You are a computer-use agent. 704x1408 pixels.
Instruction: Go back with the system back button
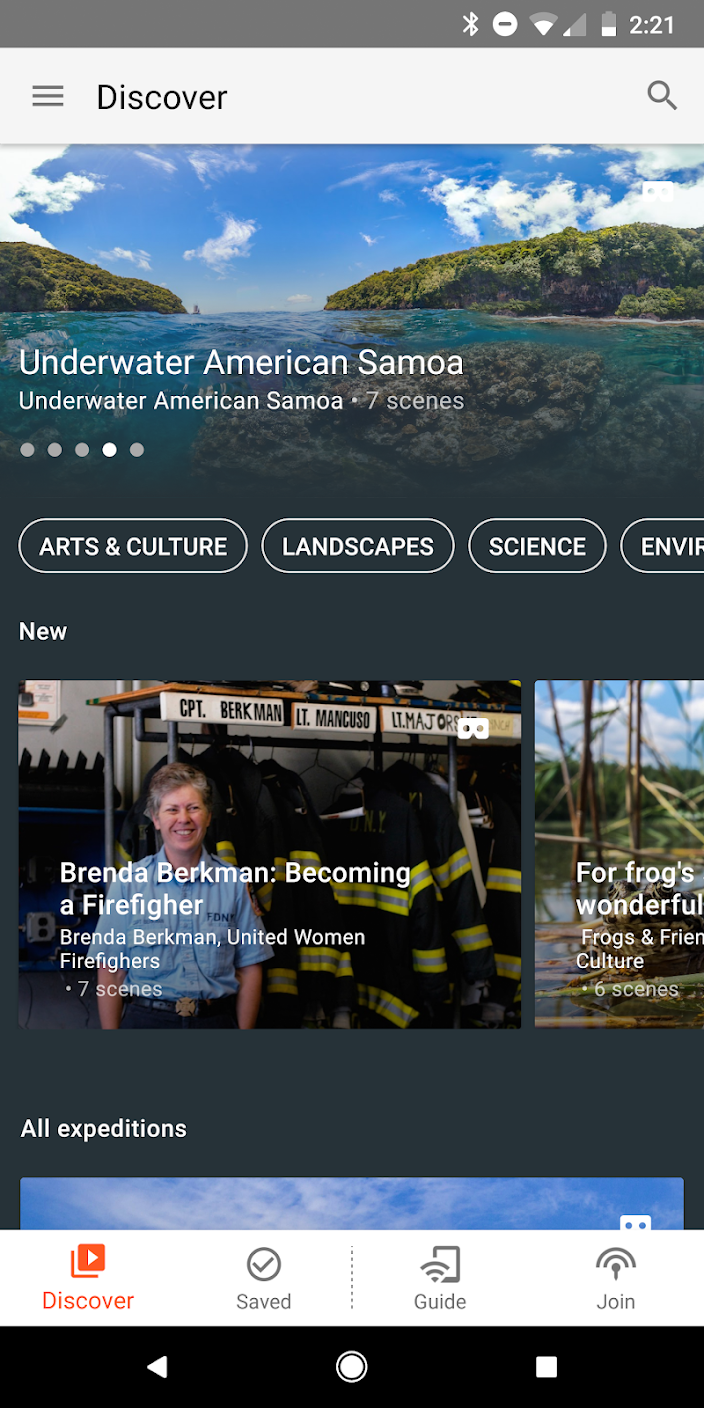157,1367
